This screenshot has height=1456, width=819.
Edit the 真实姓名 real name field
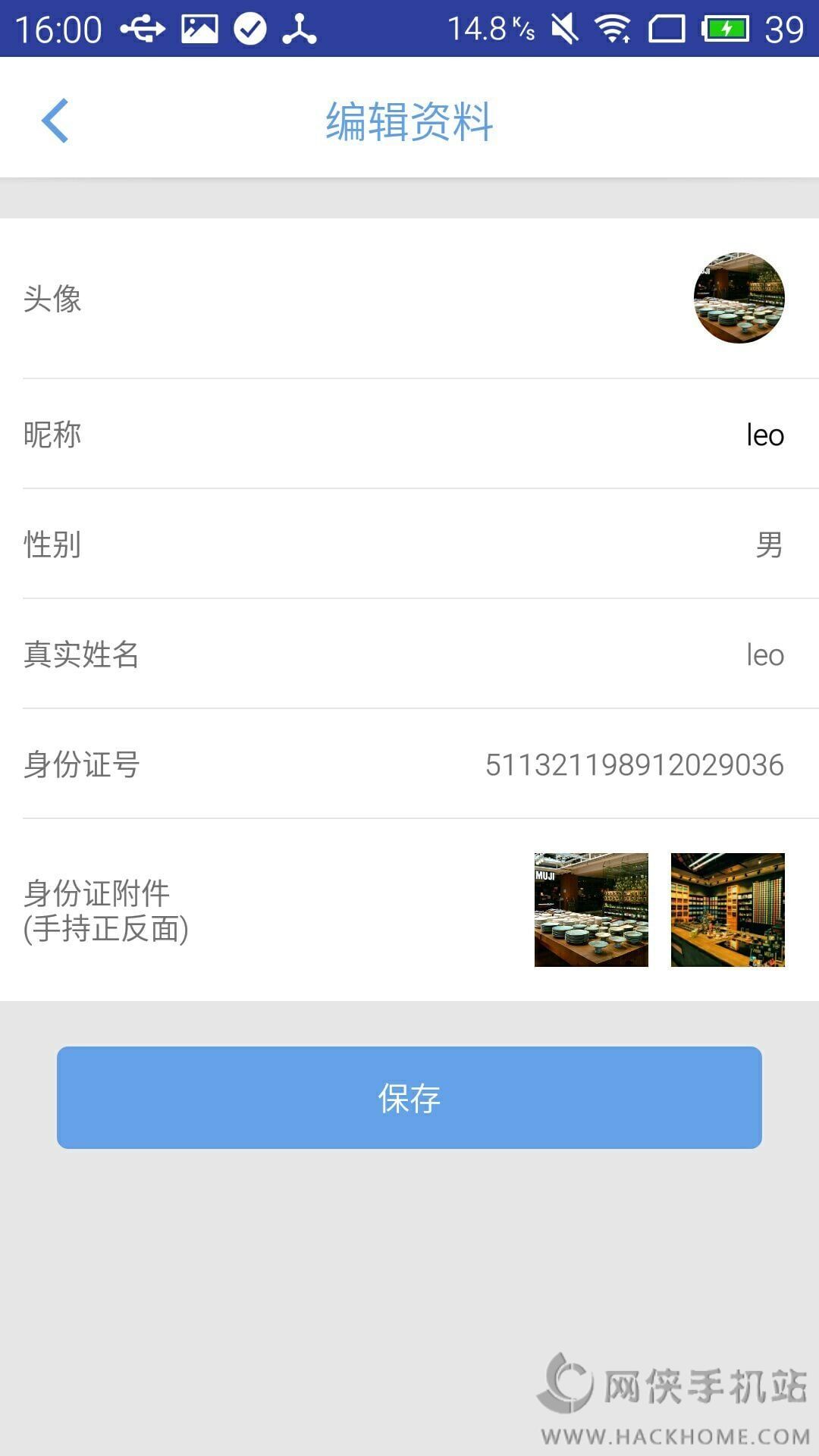click(x=764, y=655)
